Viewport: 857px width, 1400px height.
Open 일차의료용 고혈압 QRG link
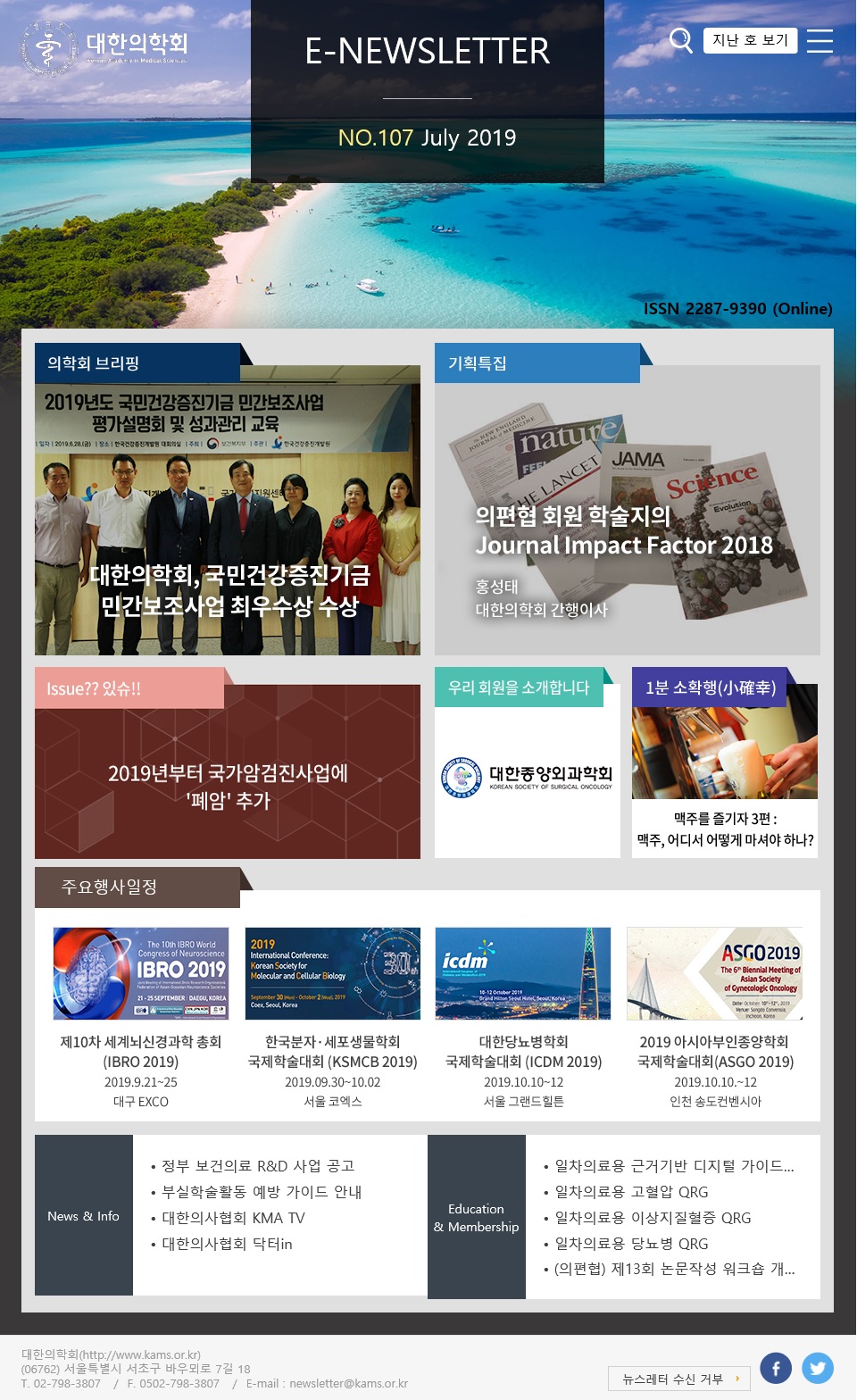tap(631, 1192)
